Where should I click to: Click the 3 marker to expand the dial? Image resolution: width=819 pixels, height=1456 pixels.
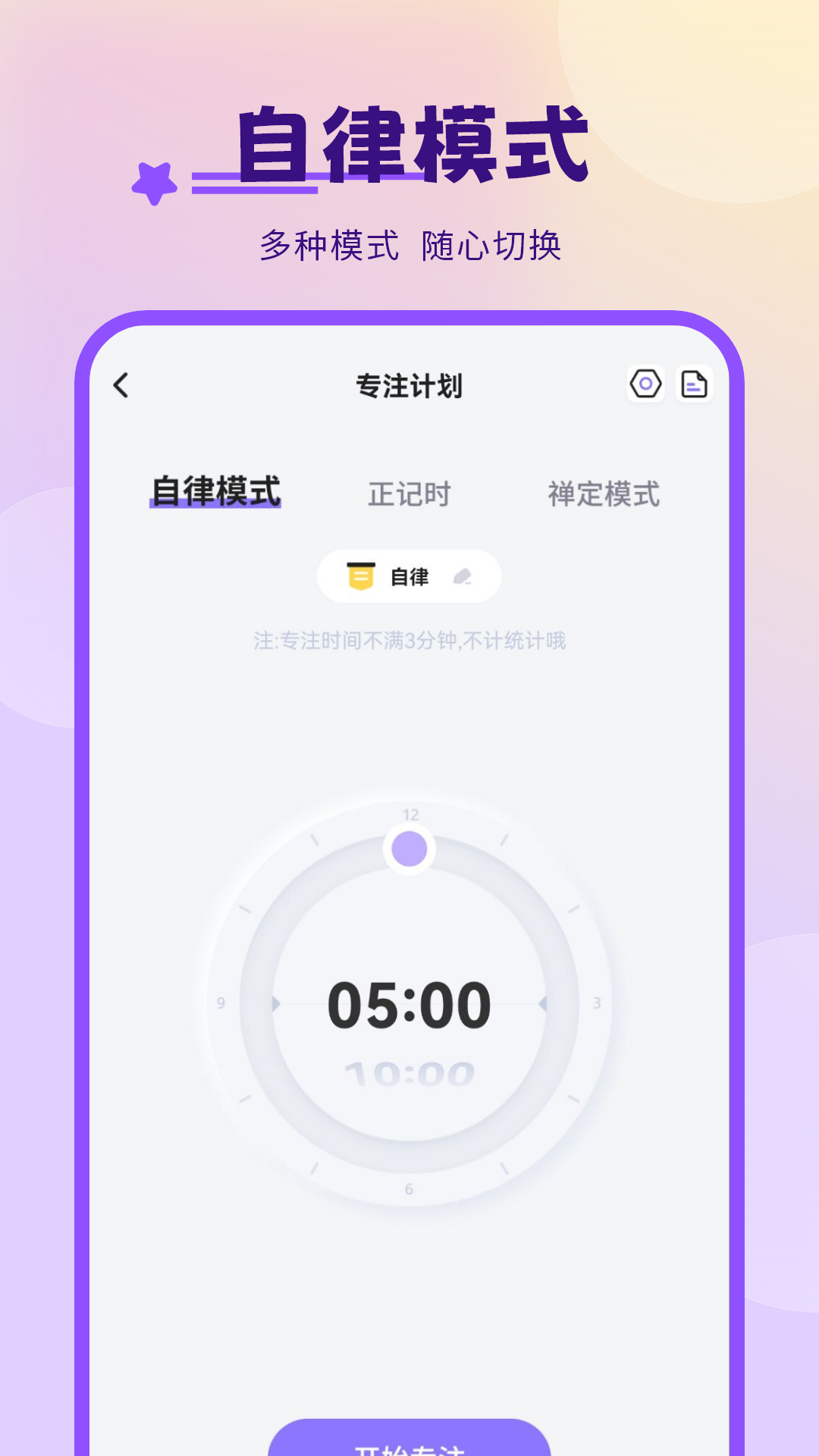(598, 1001)
